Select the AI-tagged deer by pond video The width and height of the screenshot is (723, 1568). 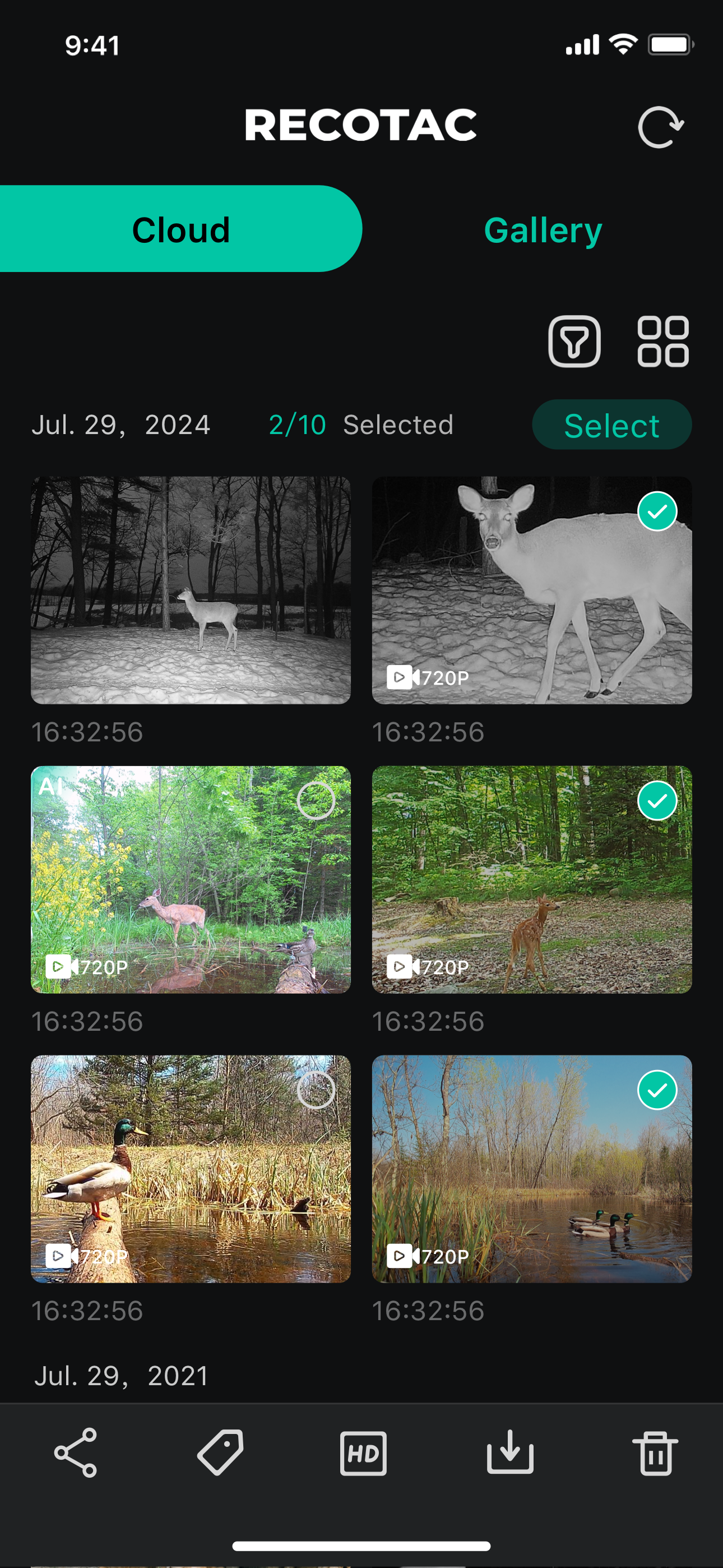[316, 801]
